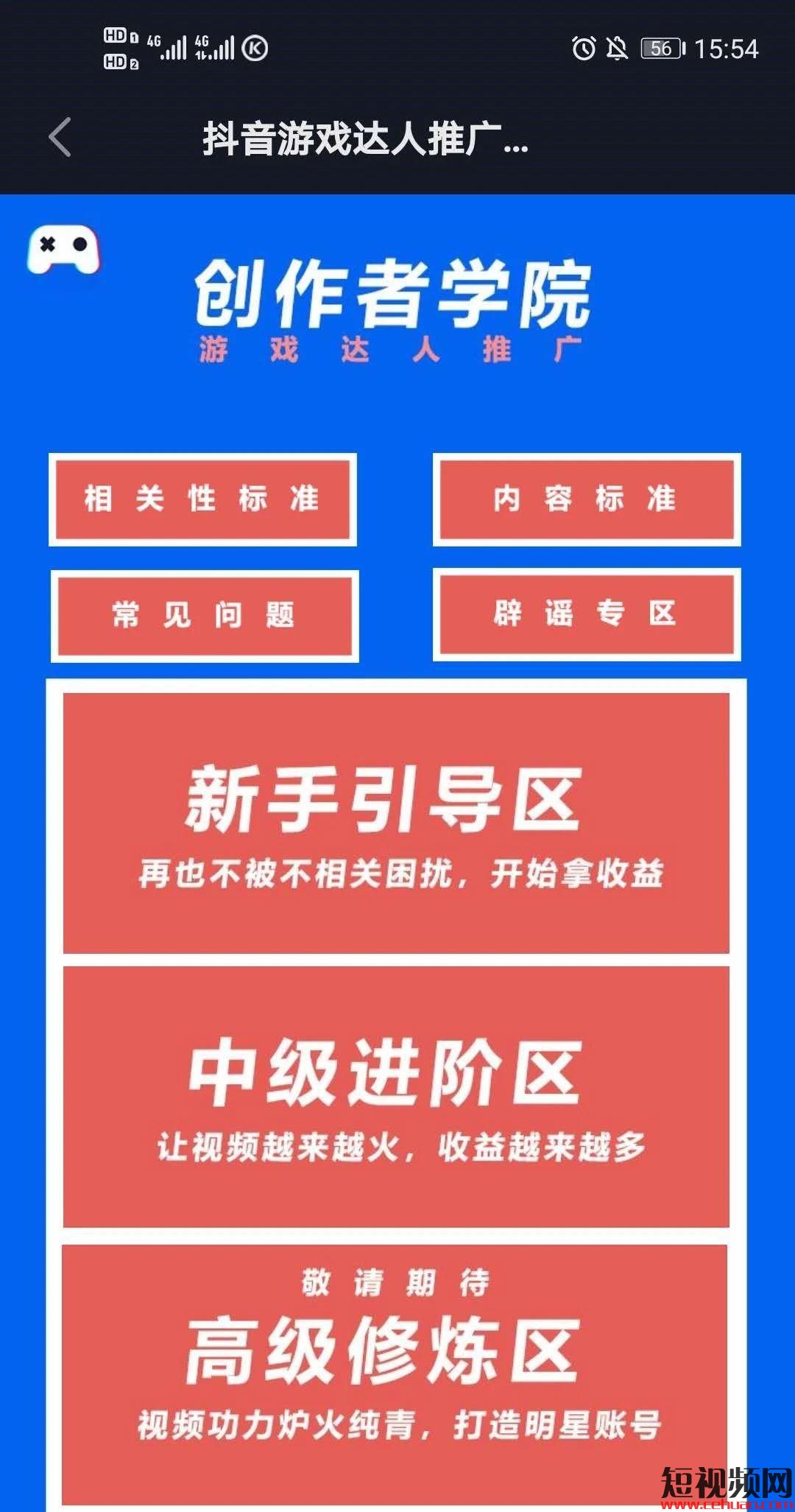The height and width of the screenshot is (1512, 795).
Task: Open the 辟谣专区 section
Action: (586, 614)
